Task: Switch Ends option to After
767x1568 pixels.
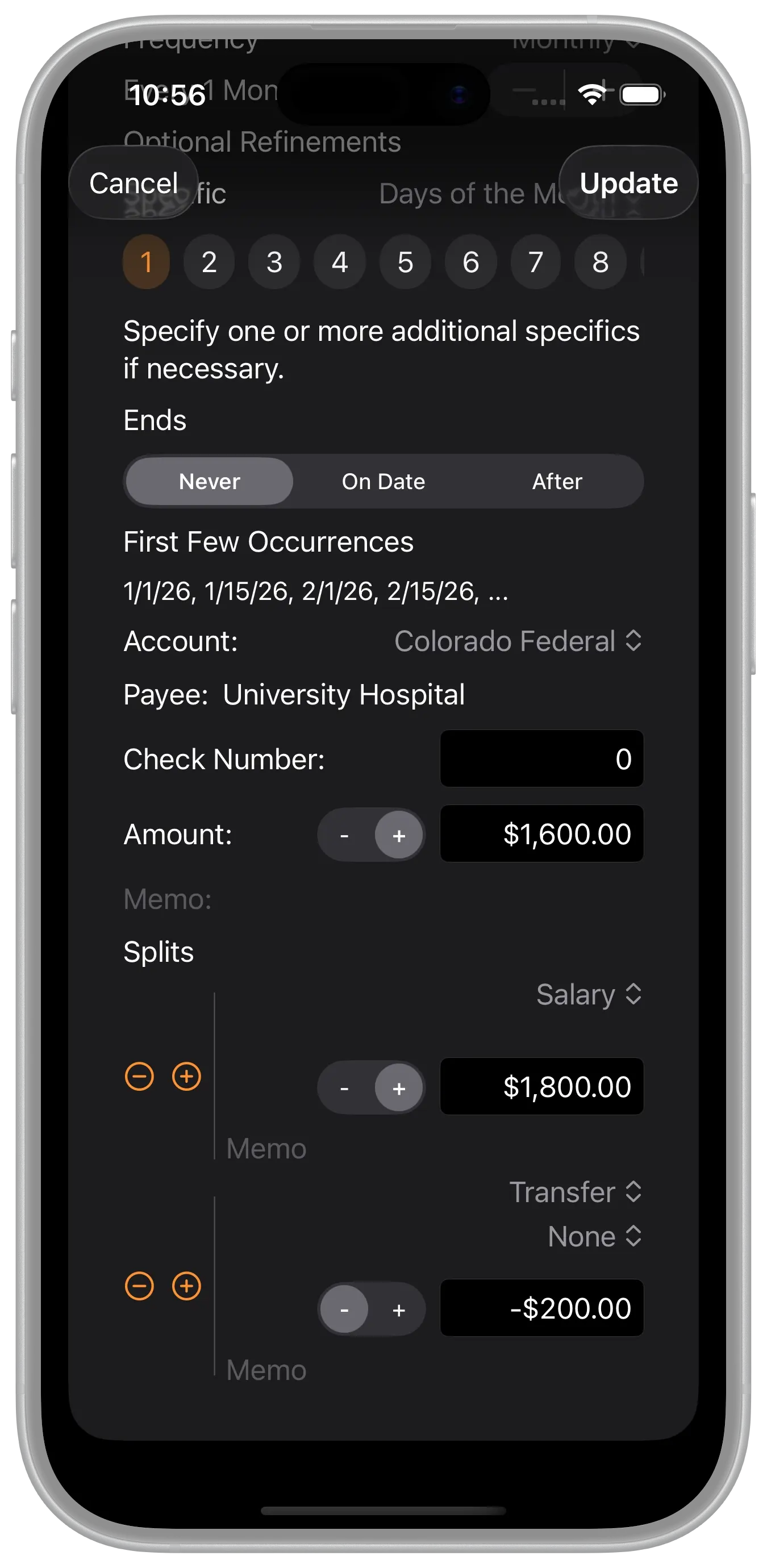Action: pos(556,482)
